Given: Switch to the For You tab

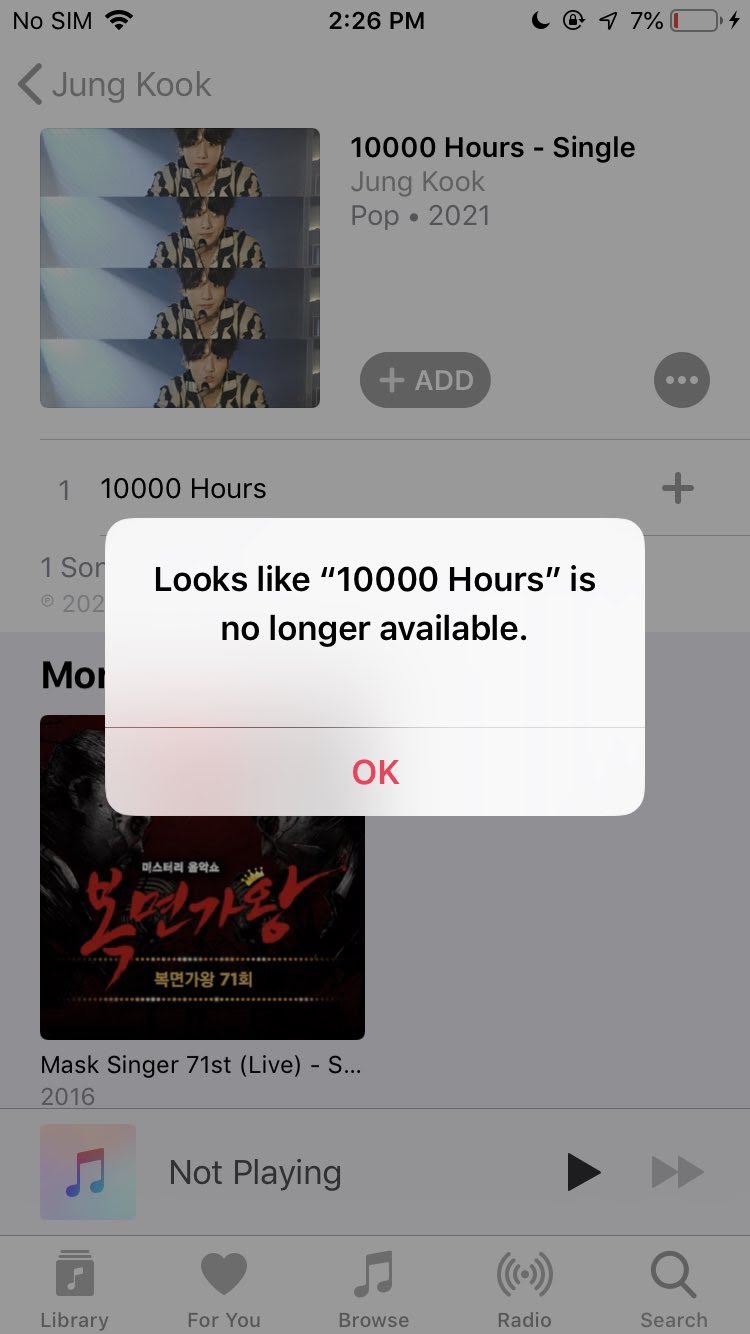Looking at the screenshot, I should (x=224, y=1289).
